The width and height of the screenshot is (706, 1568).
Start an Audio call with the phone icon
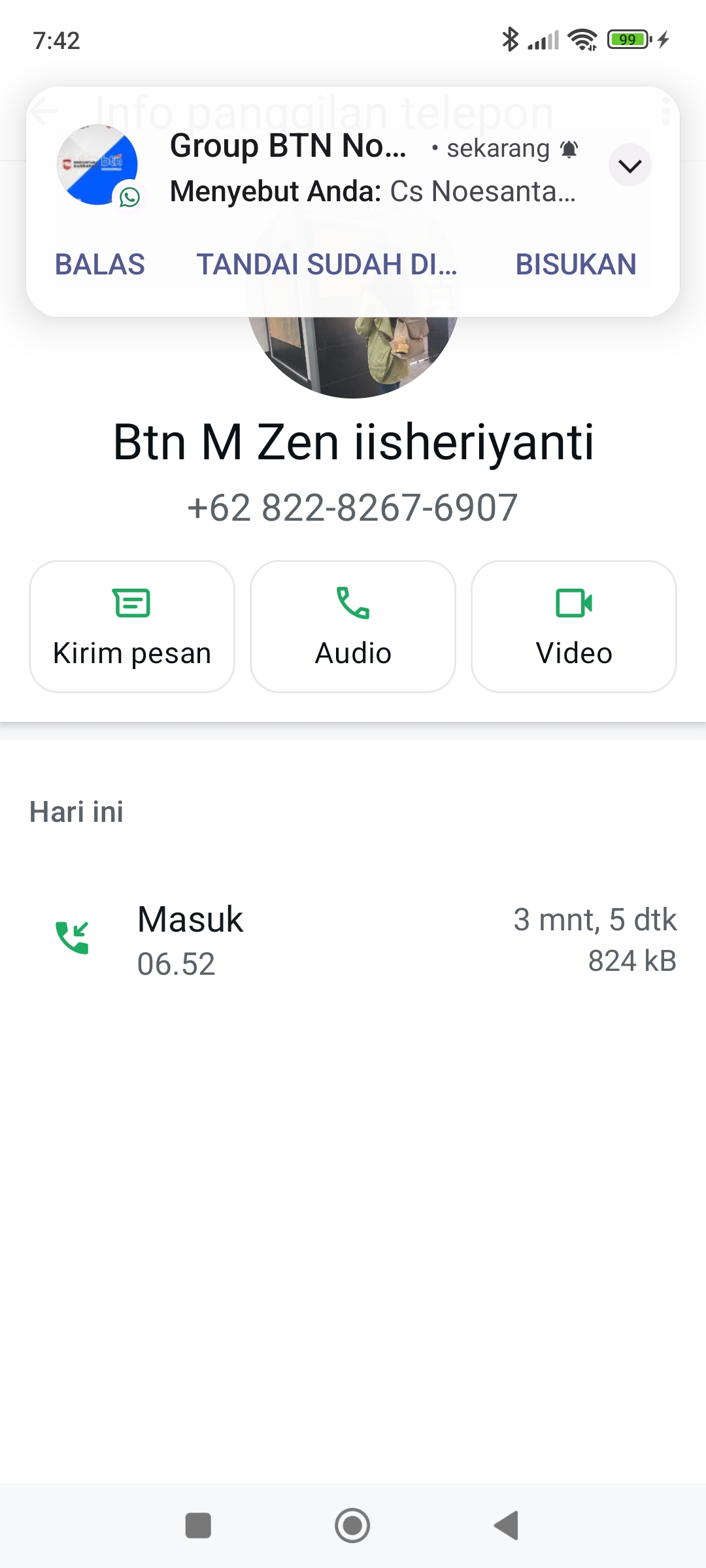352,604
